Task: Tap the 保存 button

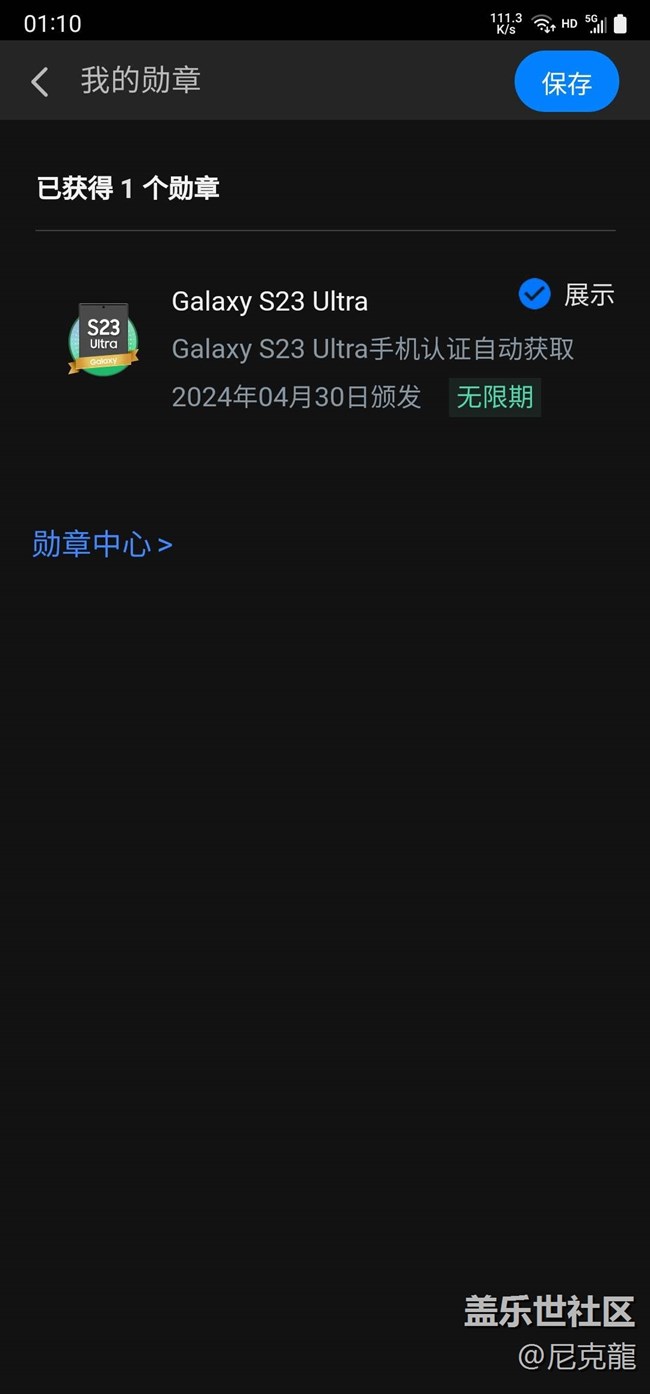Action: click(566, 82)
